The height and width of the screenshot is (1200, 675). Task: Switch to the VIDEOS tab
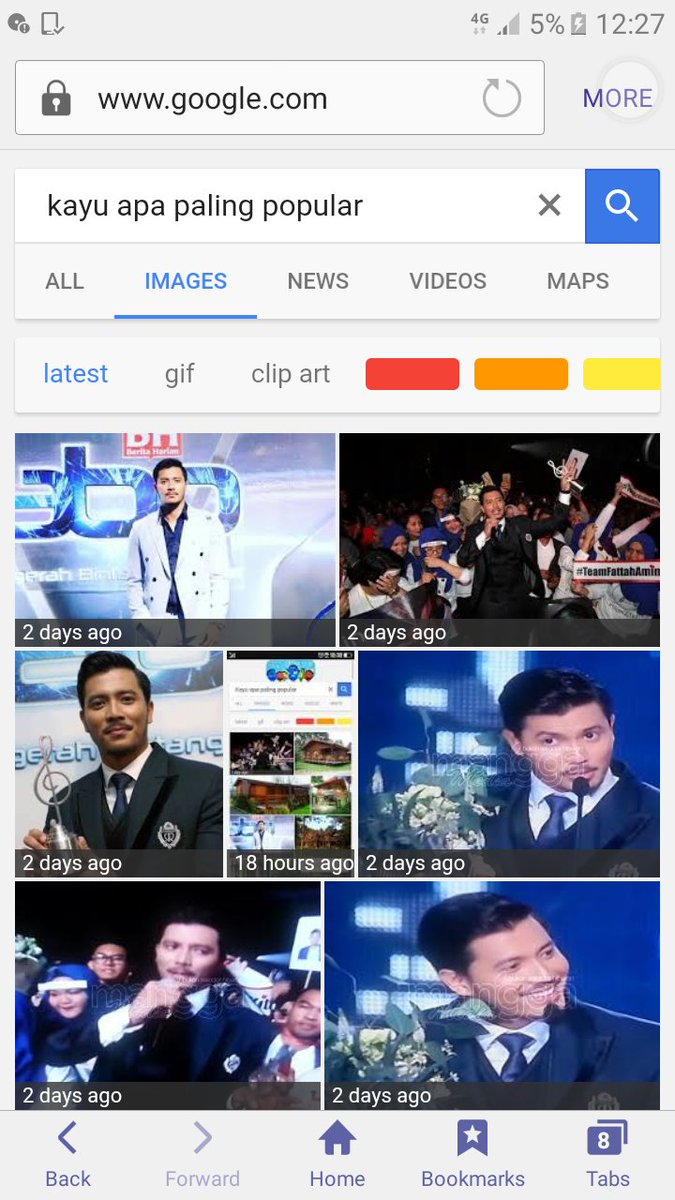[448, 281]
